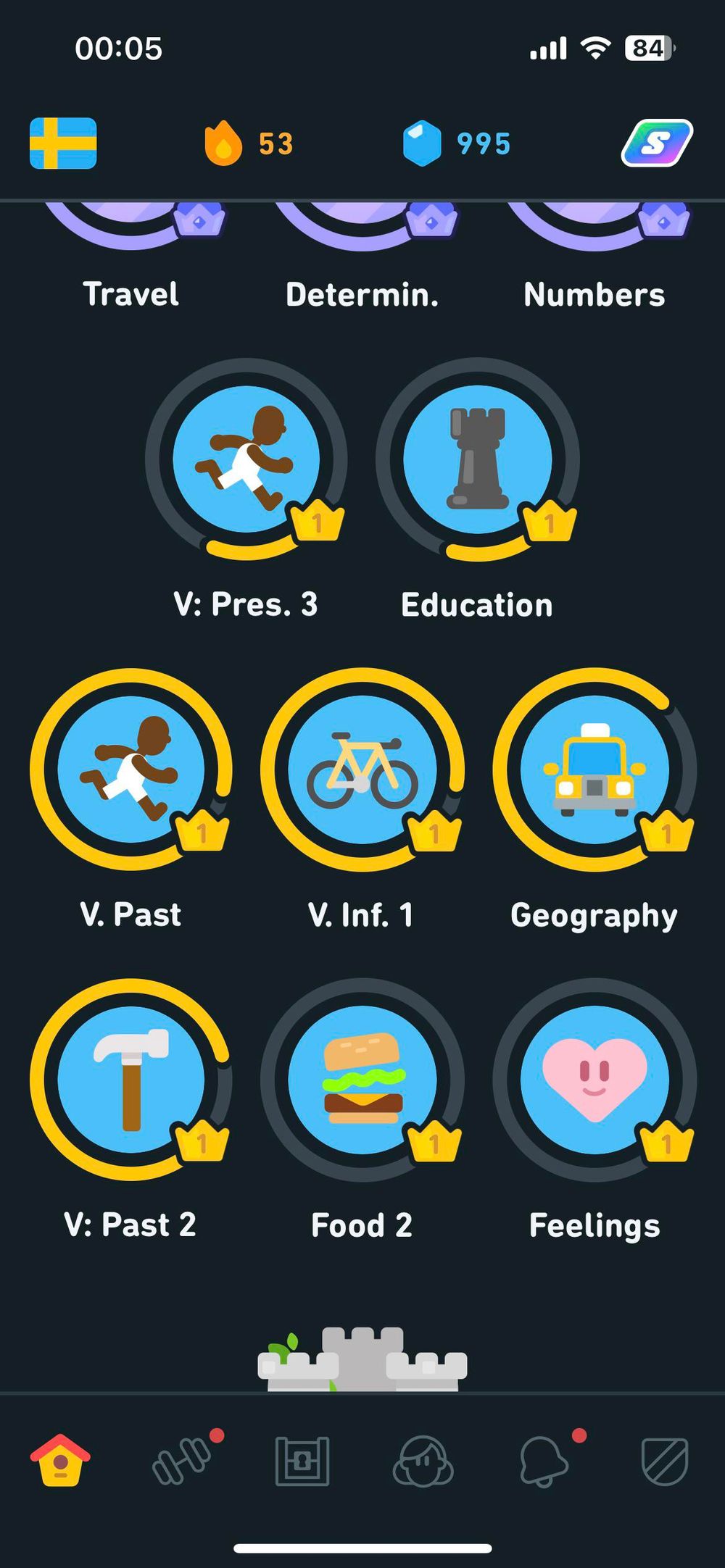Start the V: Pres. 3 skill

[246, 459]
